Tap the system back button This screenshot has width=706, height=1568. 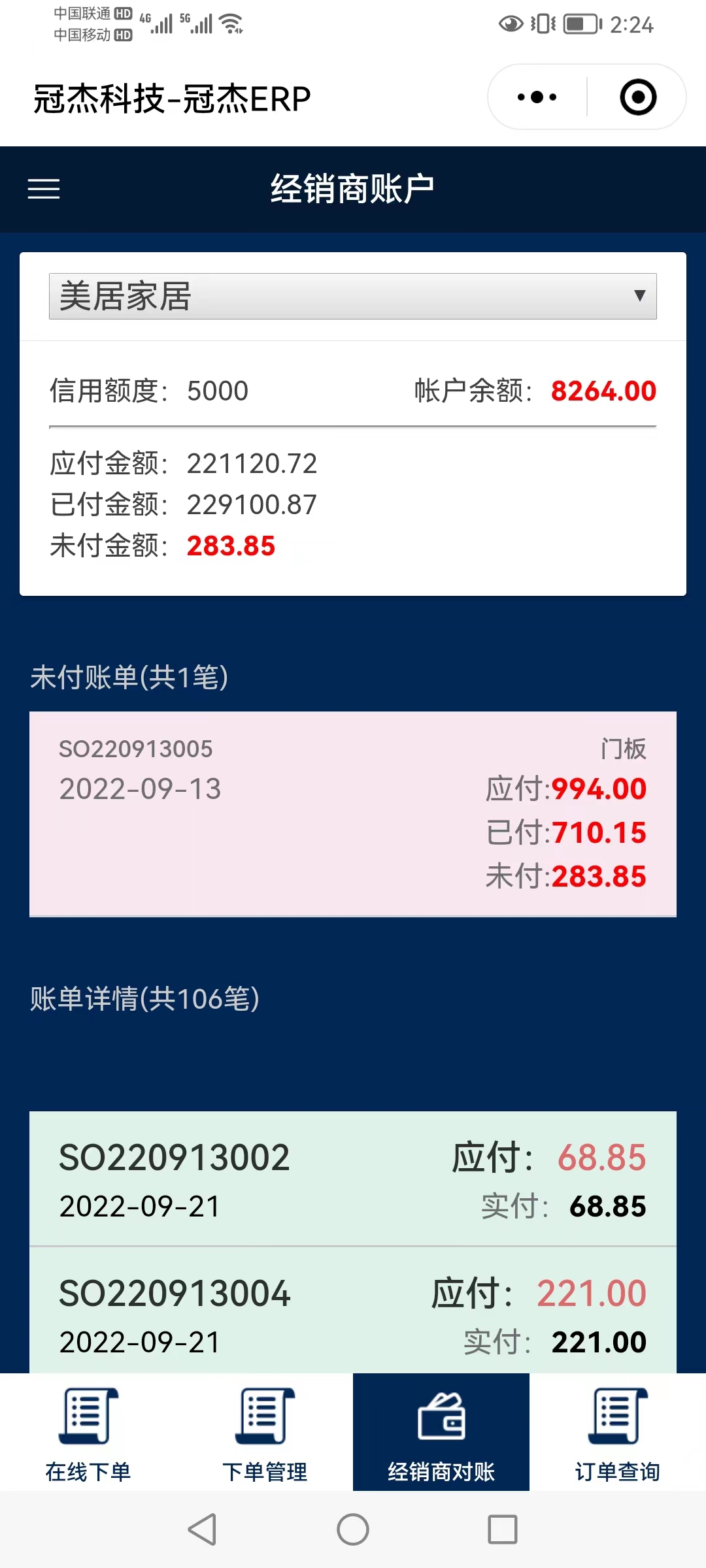click(x=203, y=1529)
